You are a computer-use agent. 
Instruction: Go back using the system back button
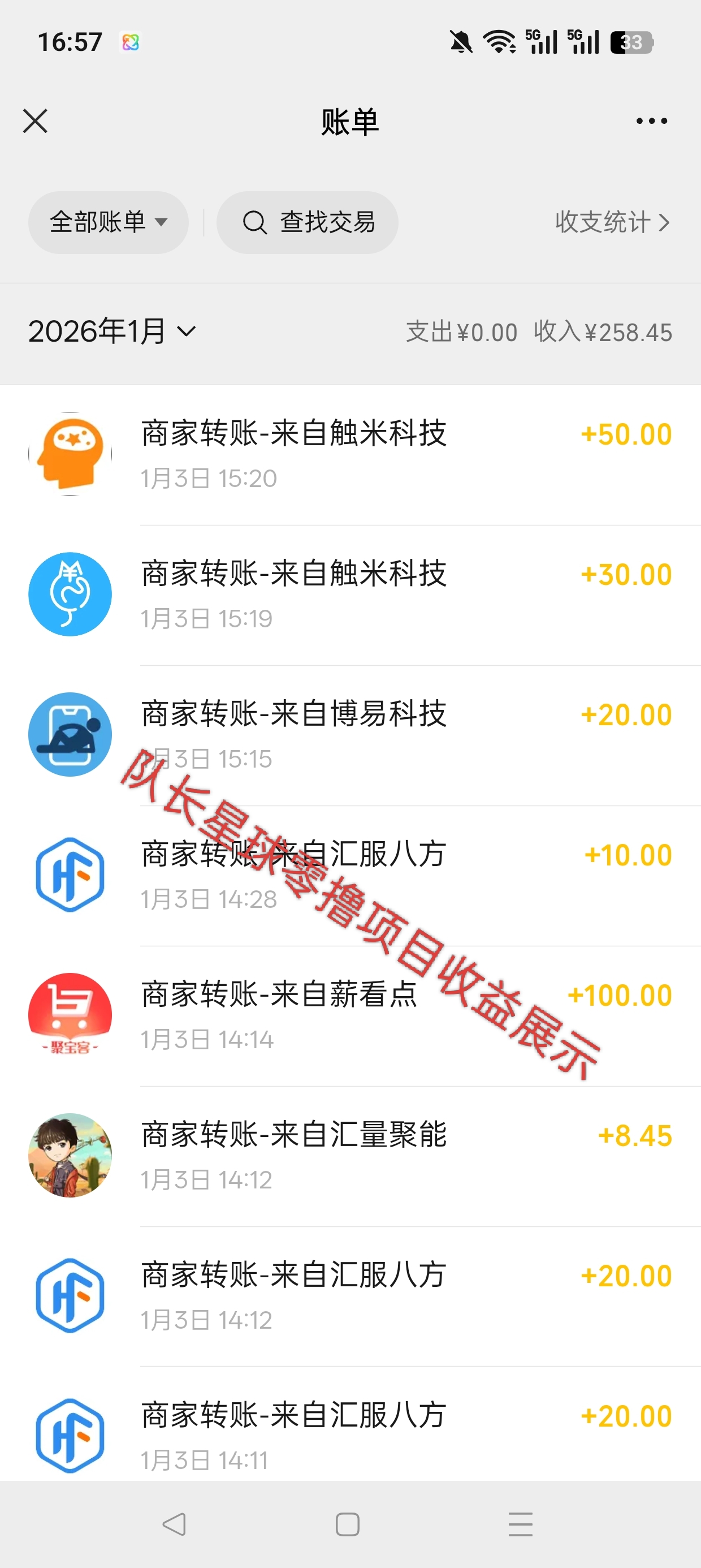click(x=174, y=1524)
